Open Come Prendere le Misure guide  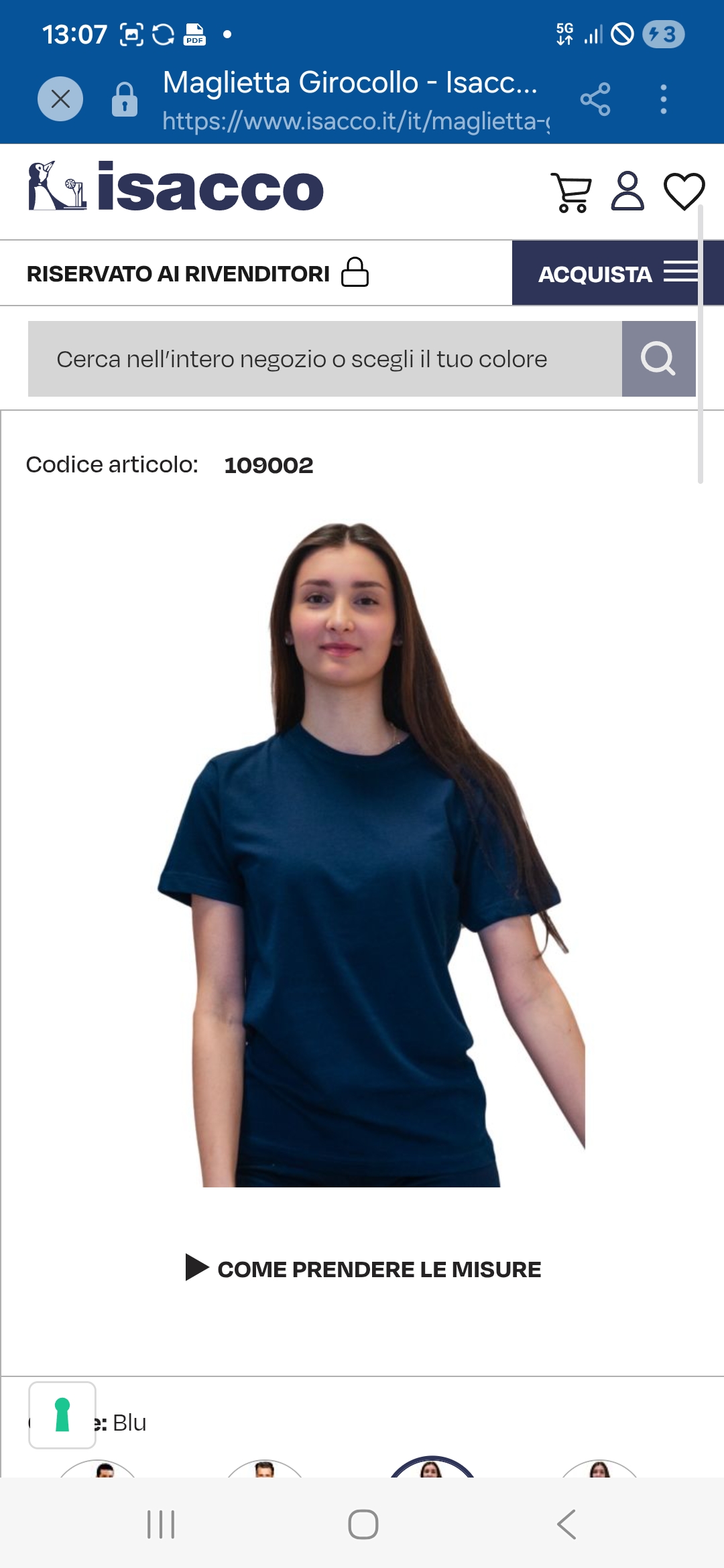(x=363, y=1268)
